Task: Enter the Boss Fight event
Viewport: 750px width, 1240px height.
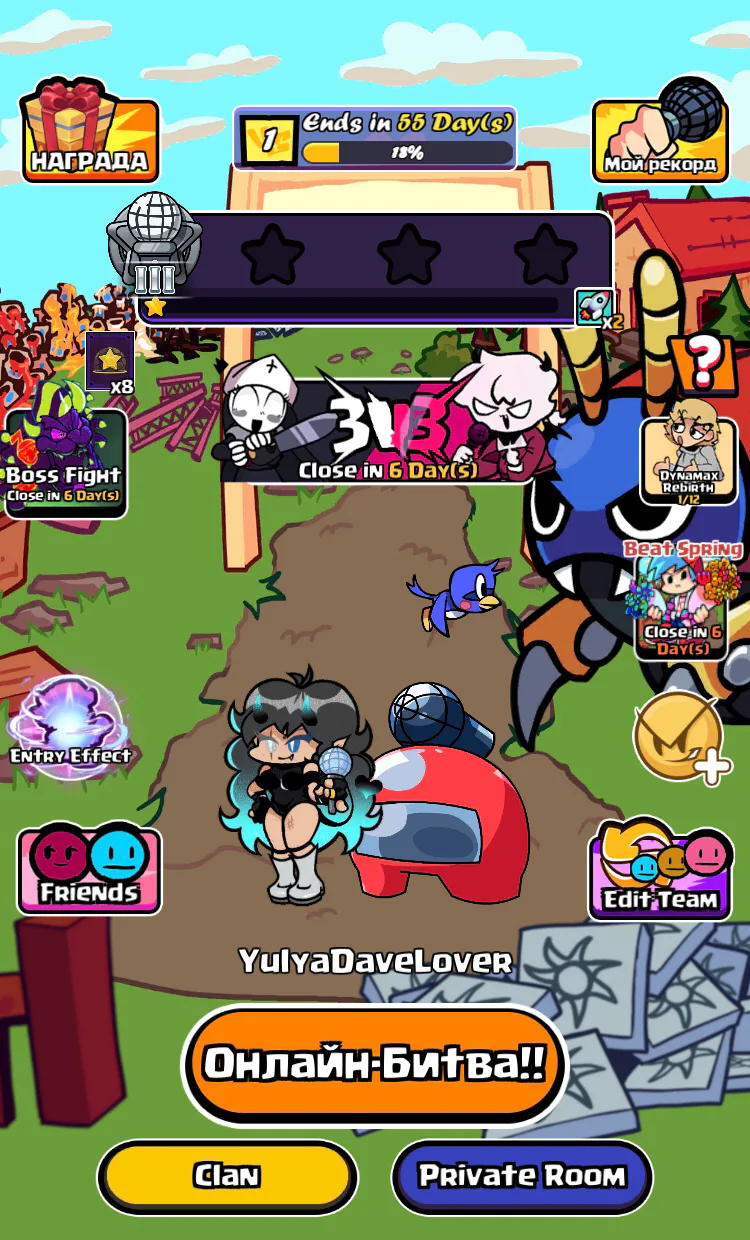Action: 65,462
